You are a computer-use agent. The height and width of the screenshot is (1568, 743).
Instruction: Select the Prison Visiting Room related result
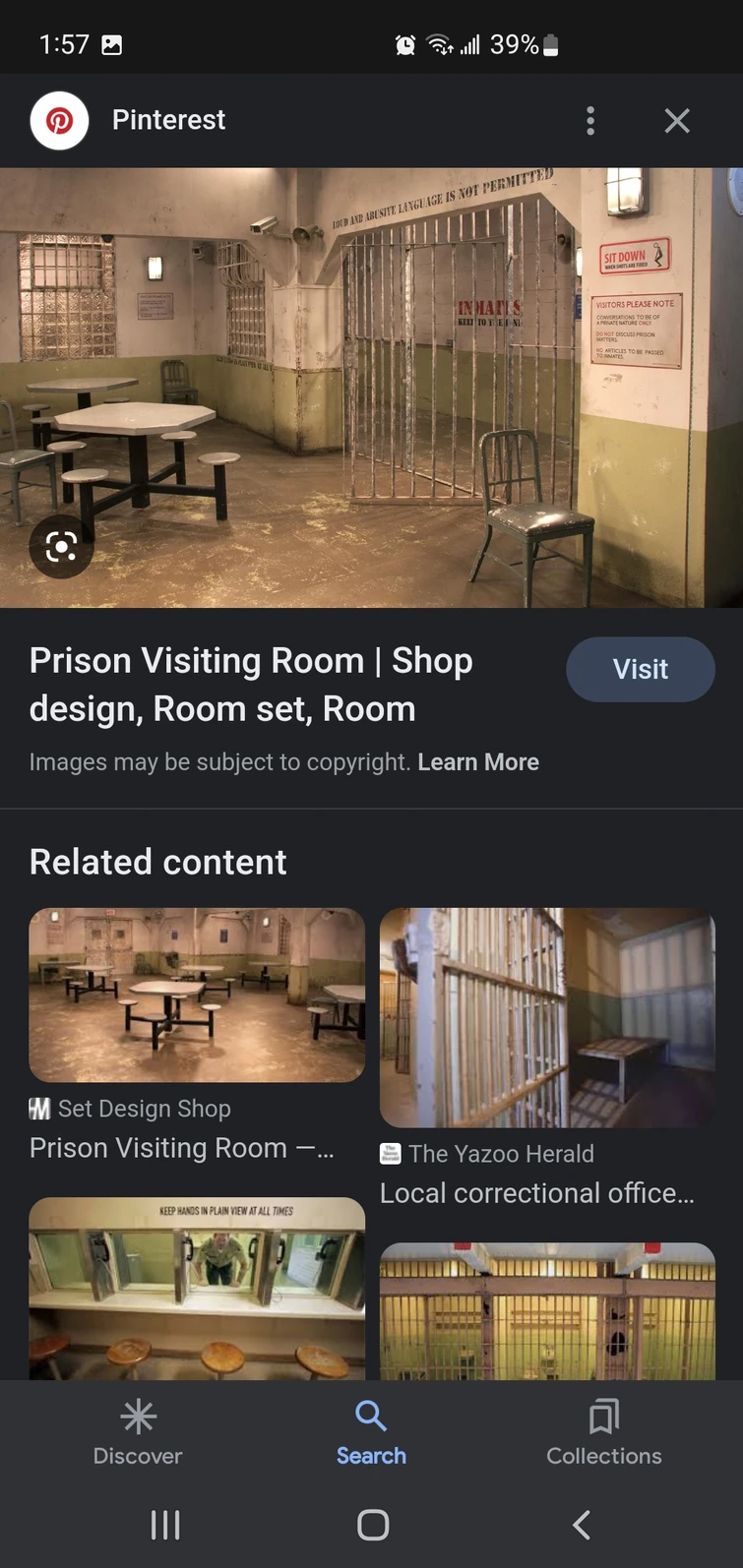197,995
